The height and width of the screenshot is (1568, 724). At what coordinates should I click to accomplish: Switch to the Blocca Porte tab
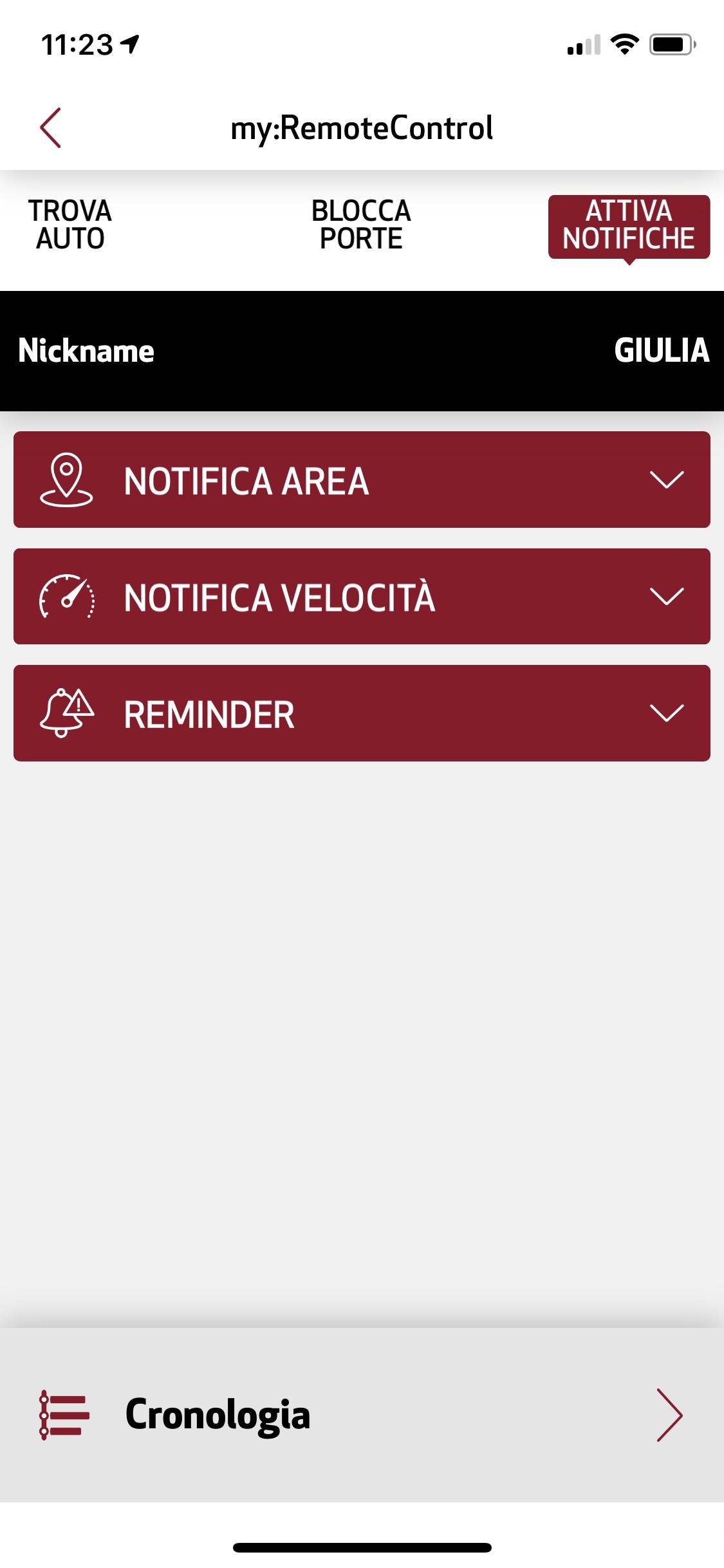click(361, 225)
